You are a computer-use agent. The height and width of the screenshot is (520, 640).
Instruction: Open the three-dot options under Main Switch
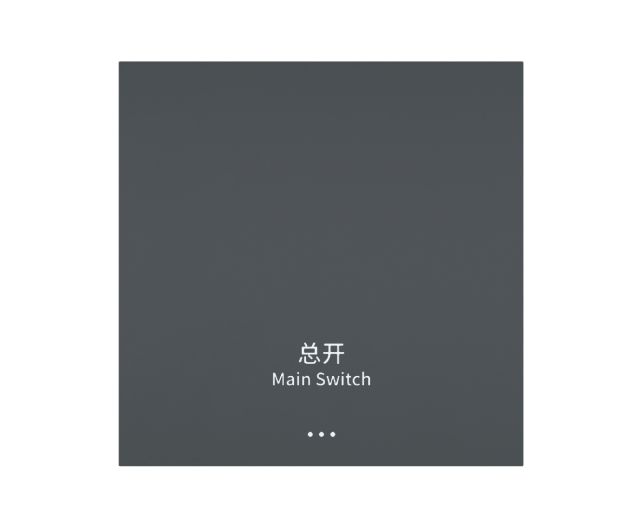tap(321, 434)
